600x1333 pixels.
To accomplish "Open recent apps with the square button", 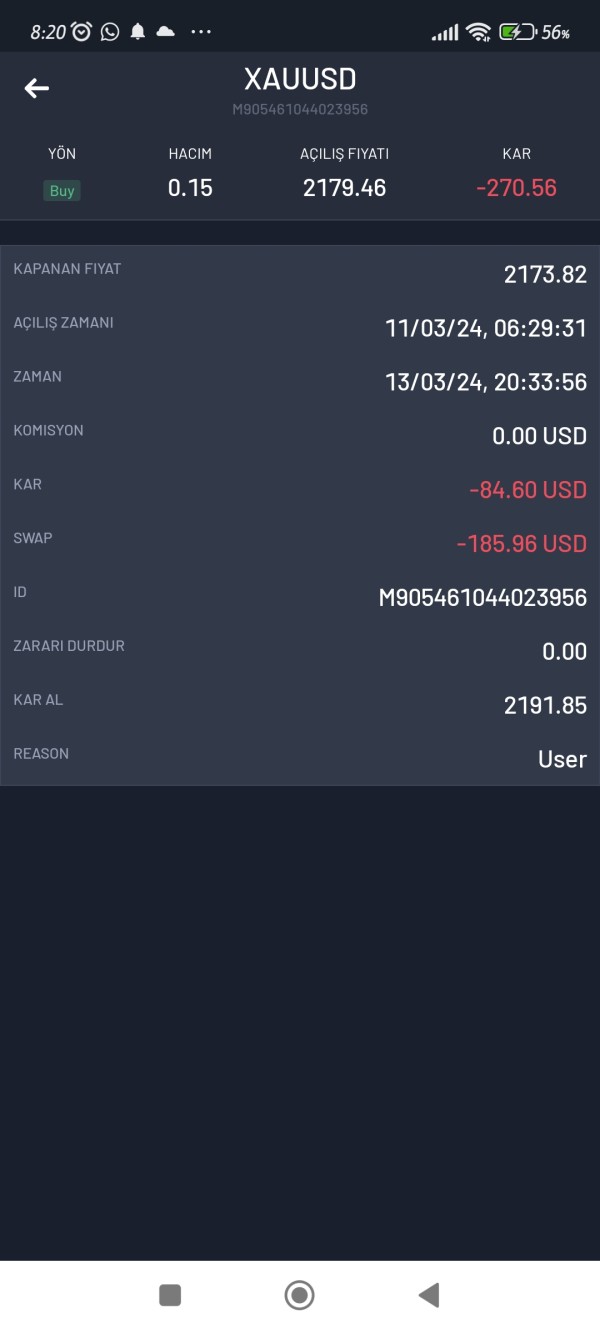I will tap(170, 1295).
